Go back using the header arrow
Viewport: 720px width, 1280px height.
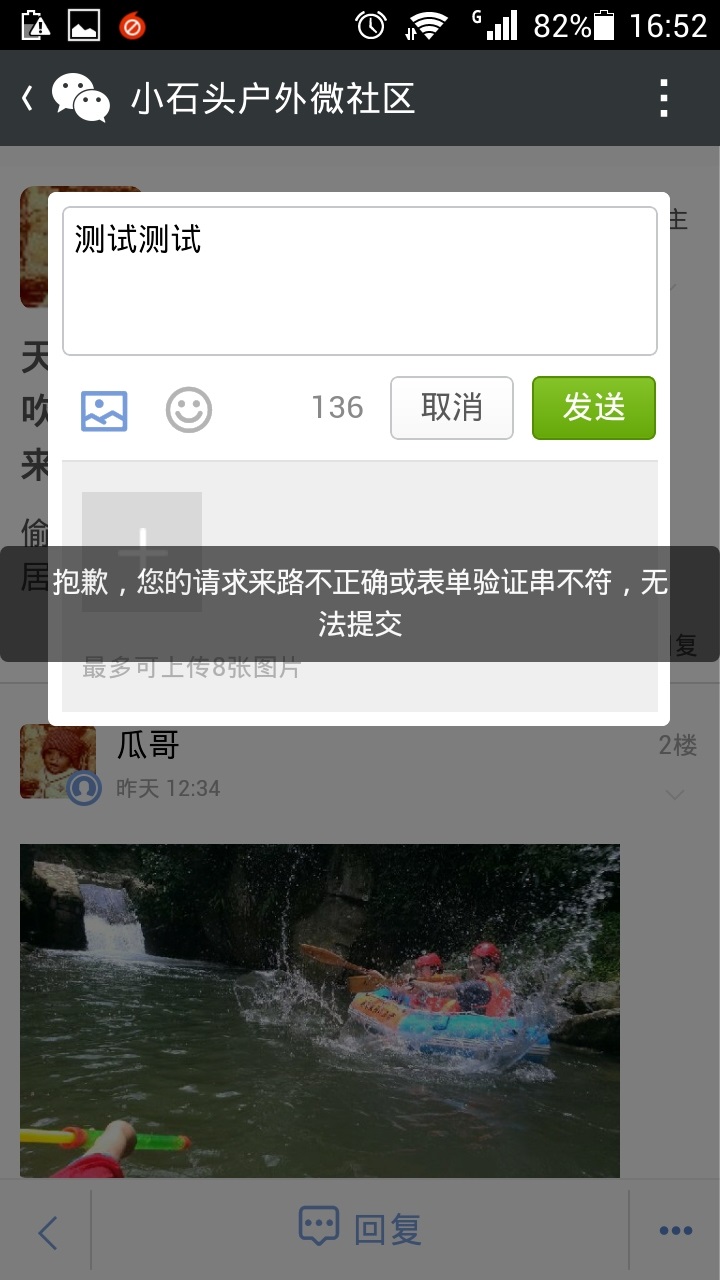(28, 98)
